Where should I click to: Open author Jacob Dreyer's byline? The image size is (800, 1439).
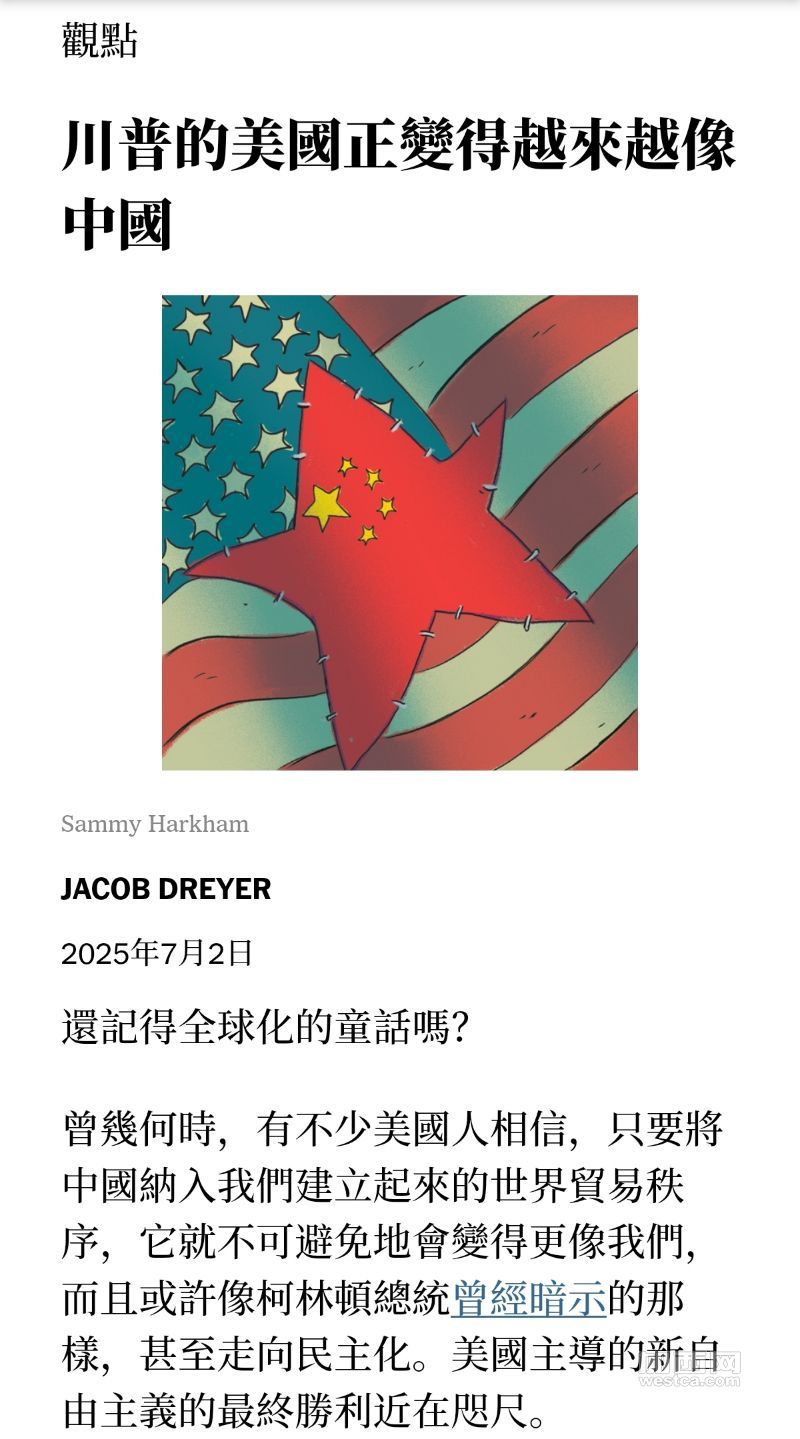click(x=166, y=889)
